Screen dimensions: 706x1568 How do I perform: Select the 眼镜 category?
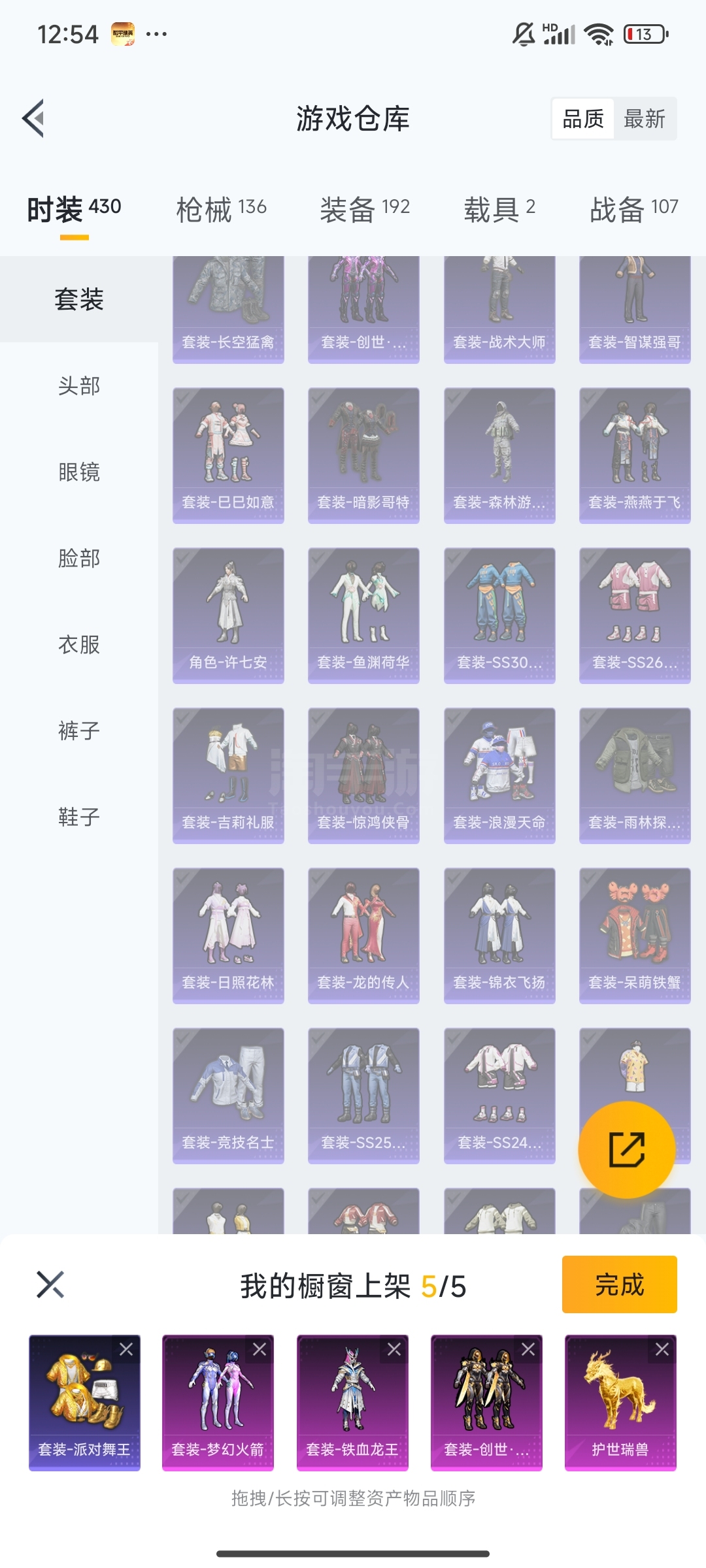(79, 472)
